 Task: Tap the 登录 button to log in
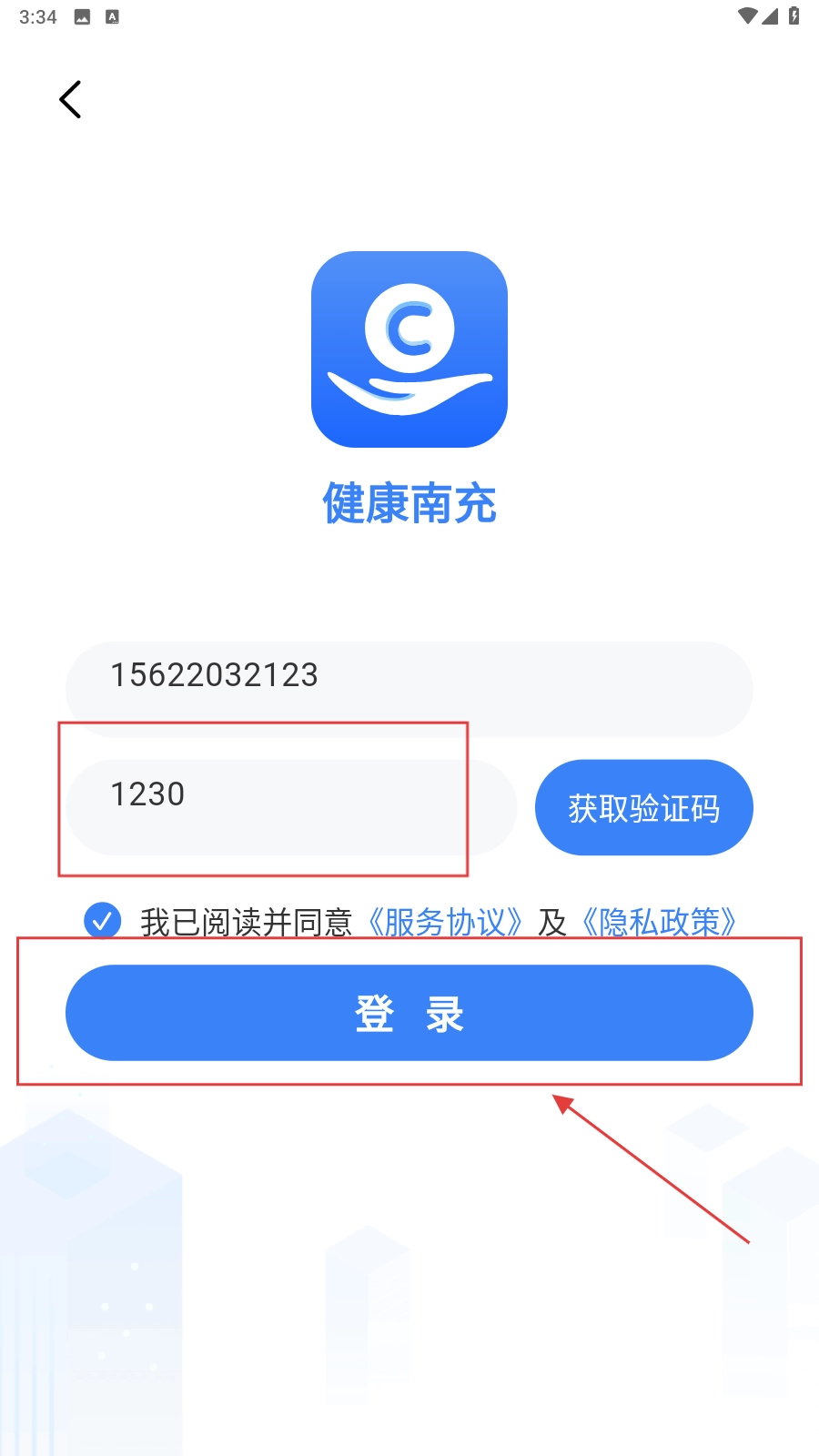409,1012
